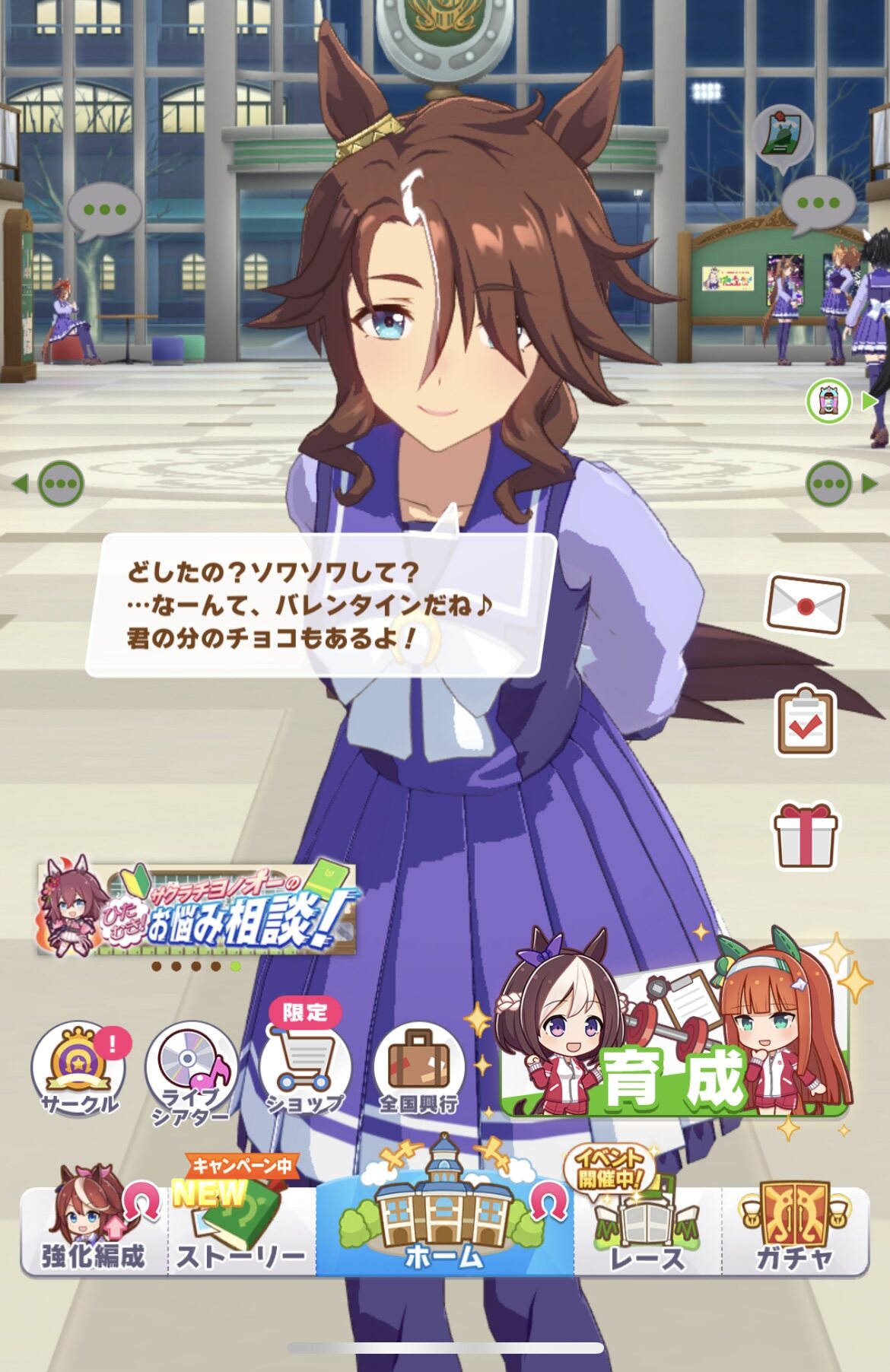Image resolution: width=890 pixels, height=1372 pixels.
Task: Move to the right area via speech bubble arrow
Action: [838, 483]
